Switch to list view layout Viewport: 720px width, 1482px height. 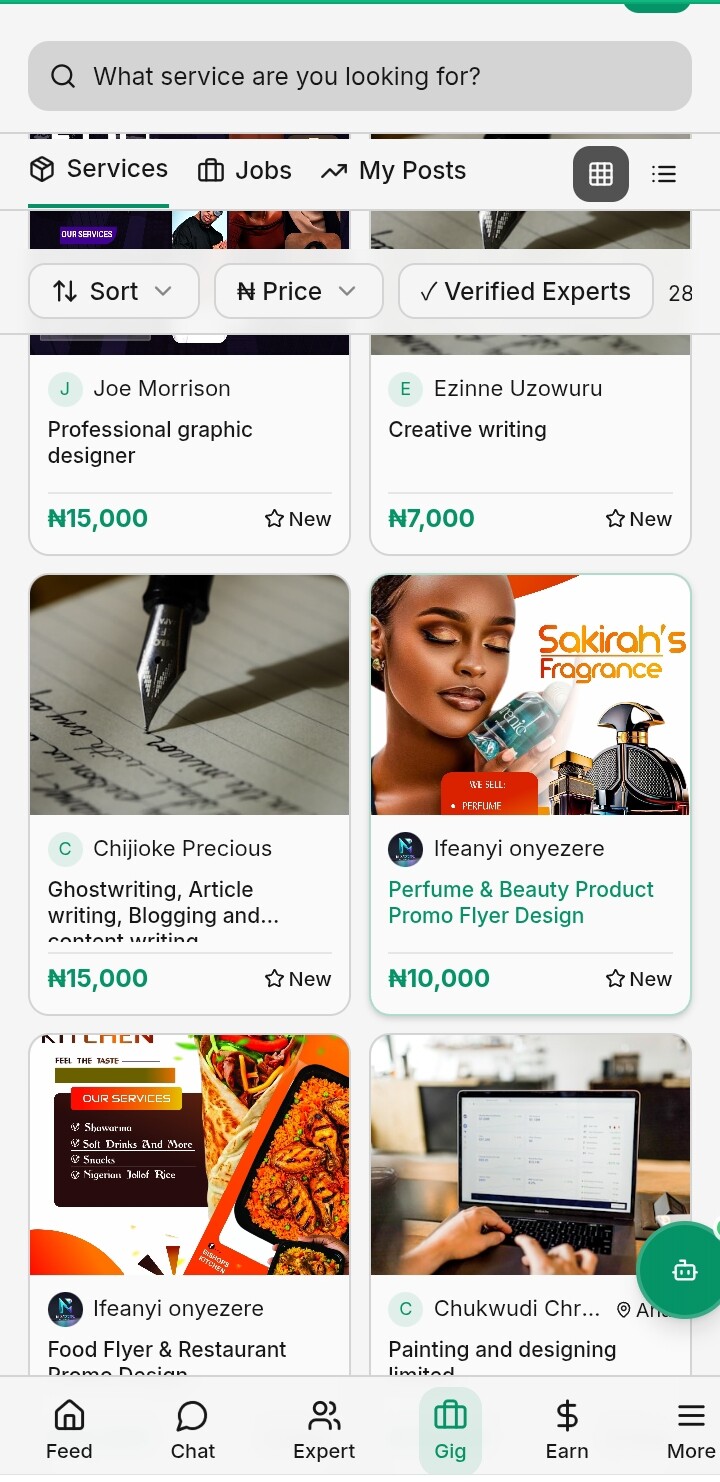[664, 174]
